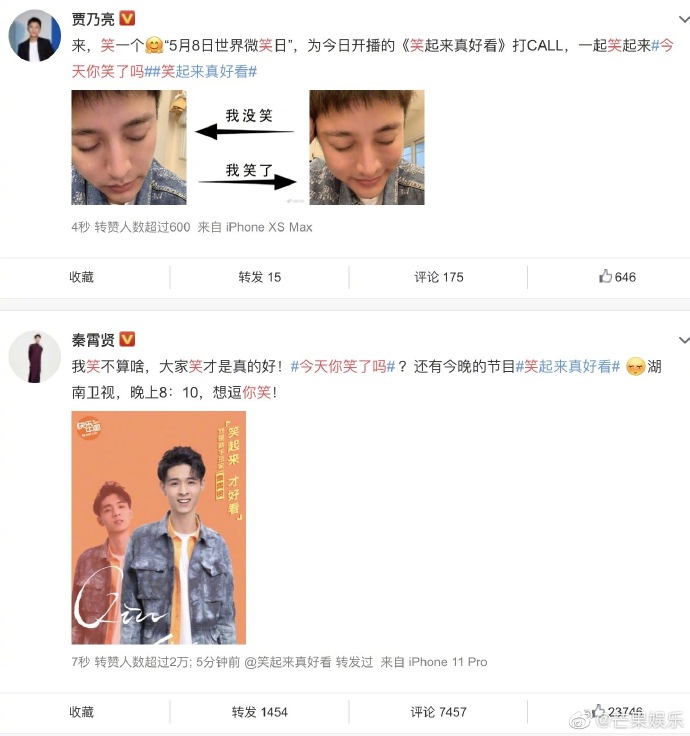Expand the dropdown arrow on 贾乃亮's post
The height and width of the screenshot is (736, 690).
683,20
